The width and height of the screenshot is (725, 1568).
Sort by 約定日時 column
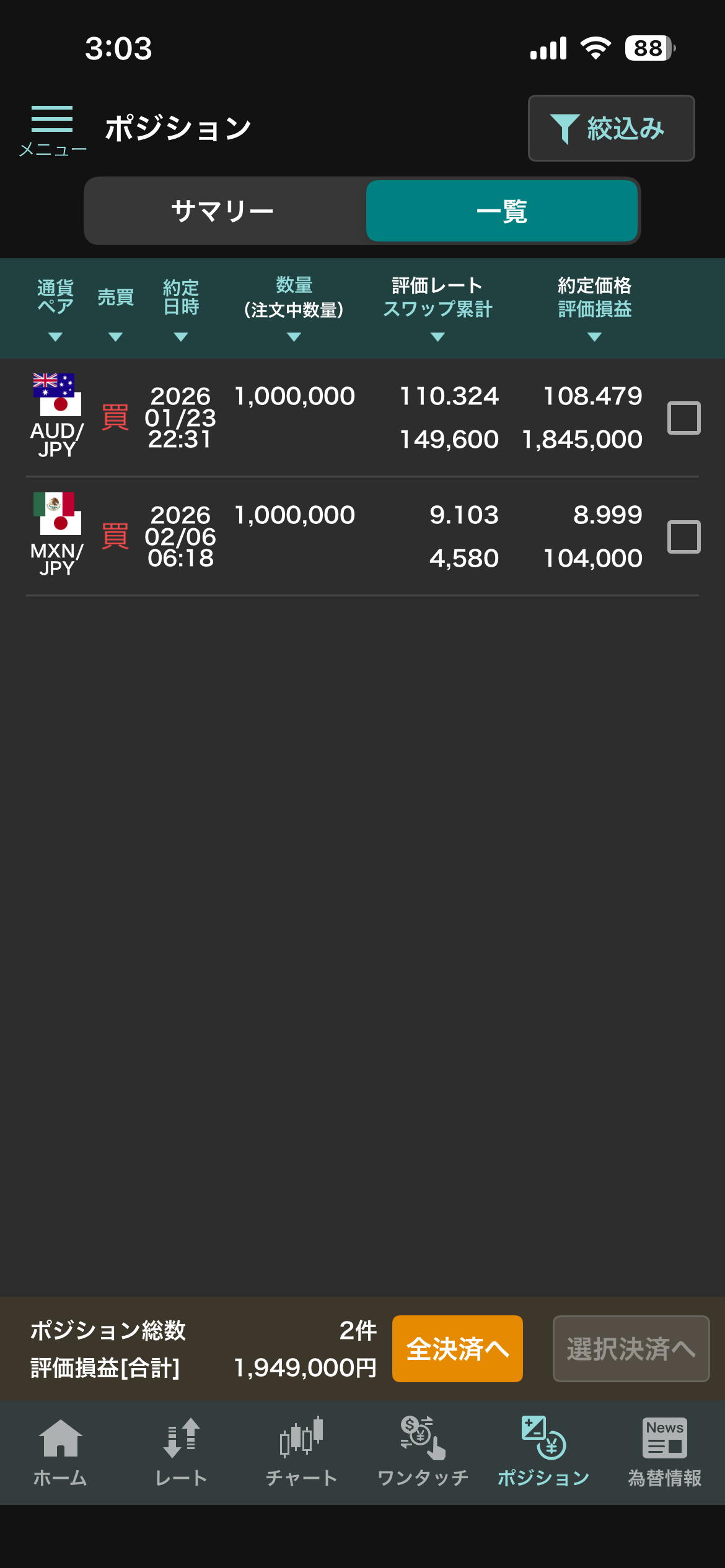180,308
